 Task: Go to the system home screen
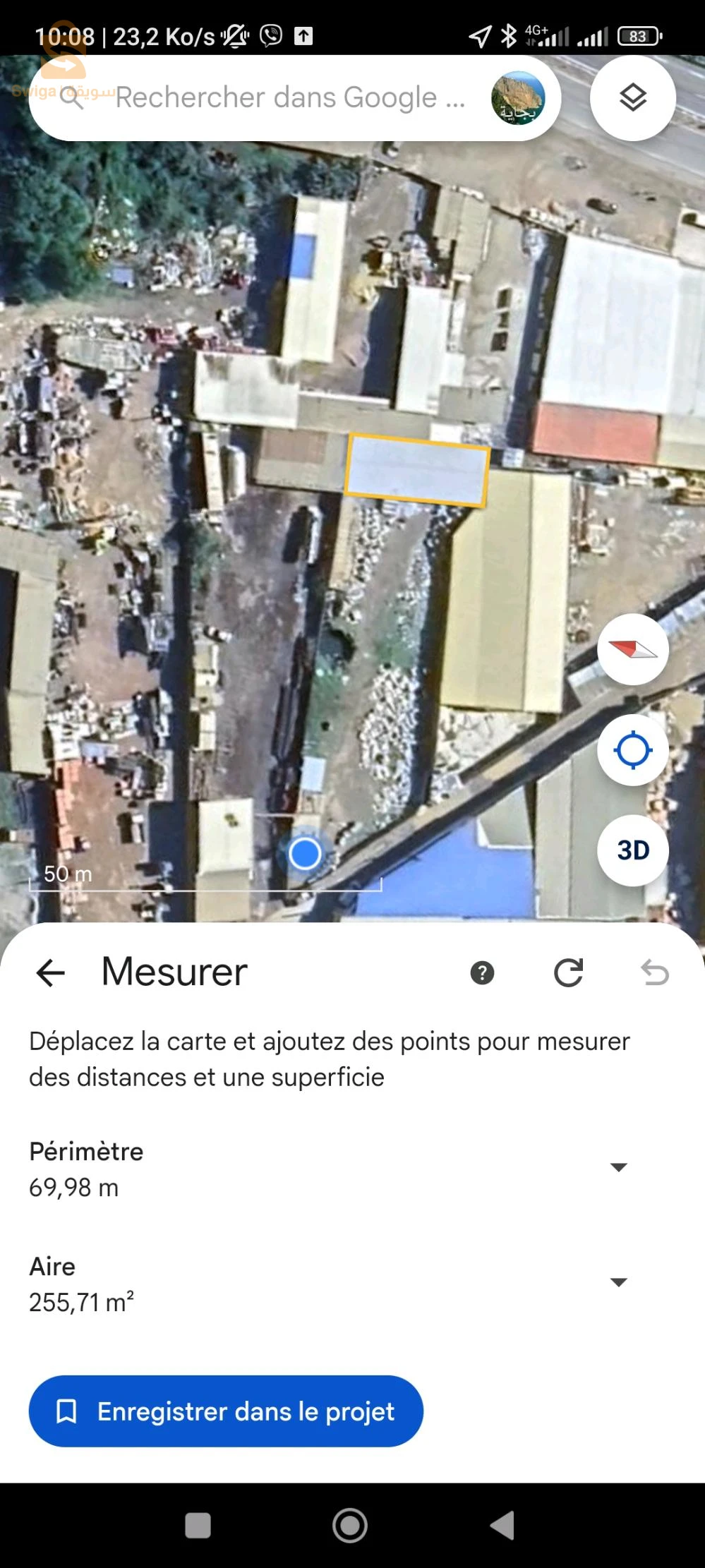(x=350, y=1526)
